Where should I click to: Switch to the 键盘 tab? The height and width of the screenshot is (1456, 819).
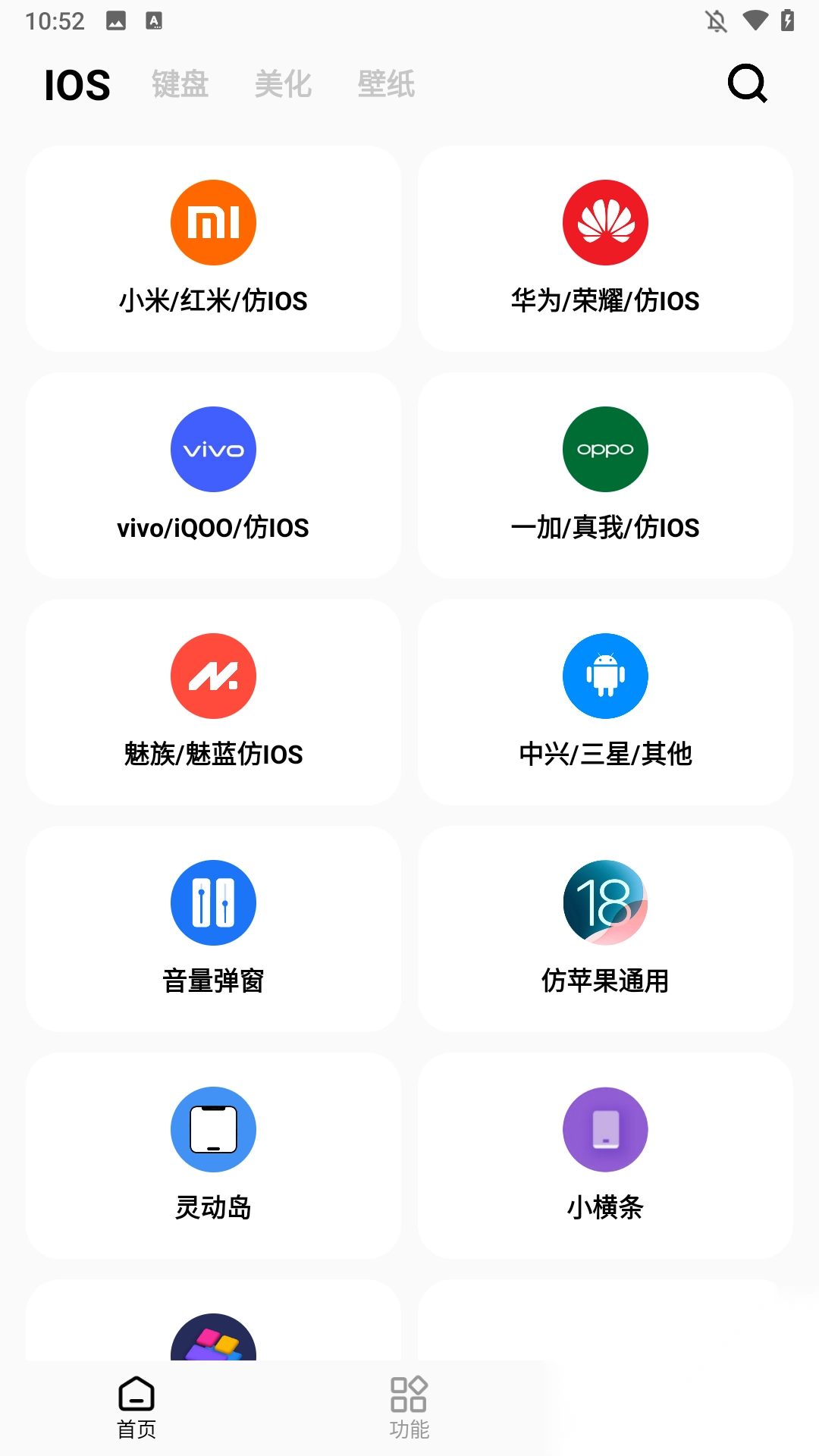point(180,84)
